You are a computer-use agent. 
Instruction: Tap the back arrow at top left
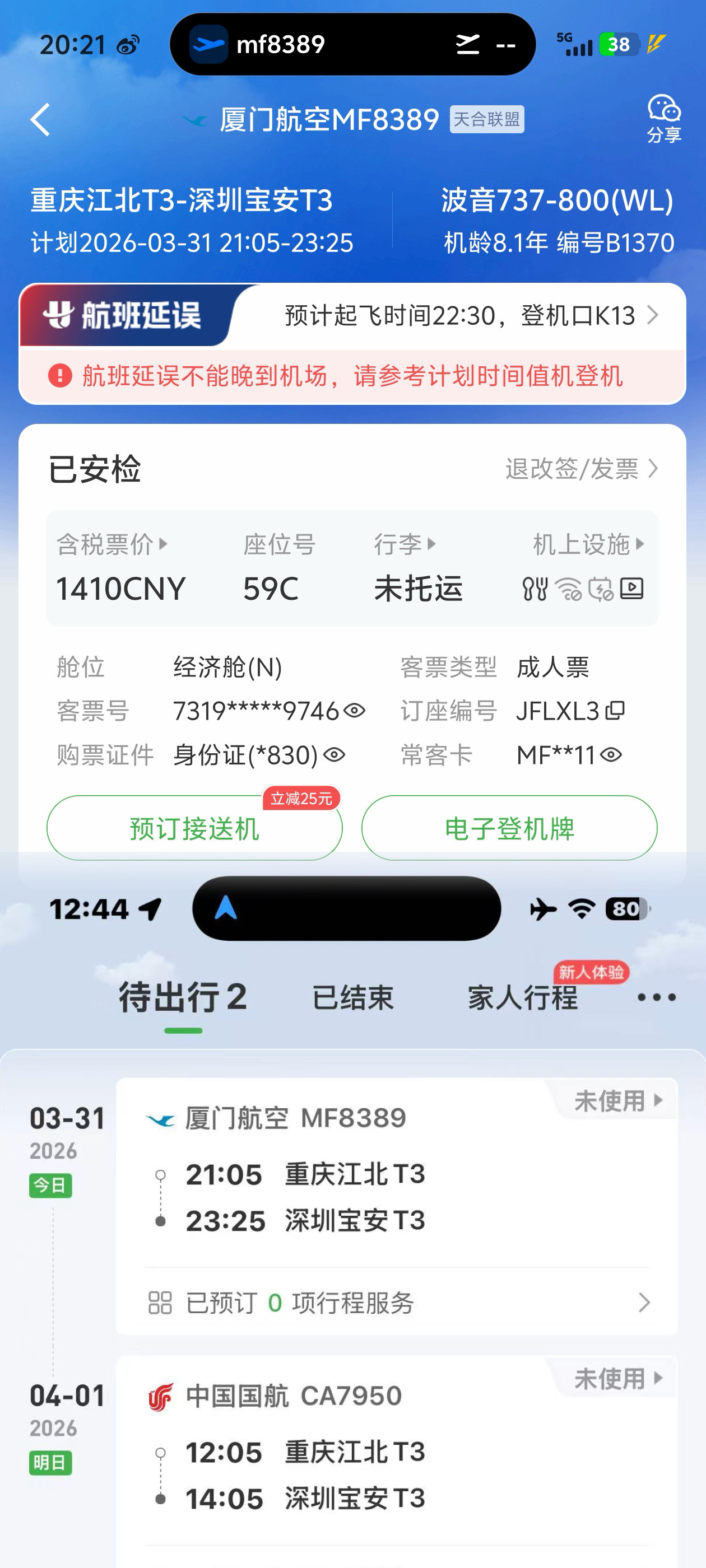(x=40, y=120)
